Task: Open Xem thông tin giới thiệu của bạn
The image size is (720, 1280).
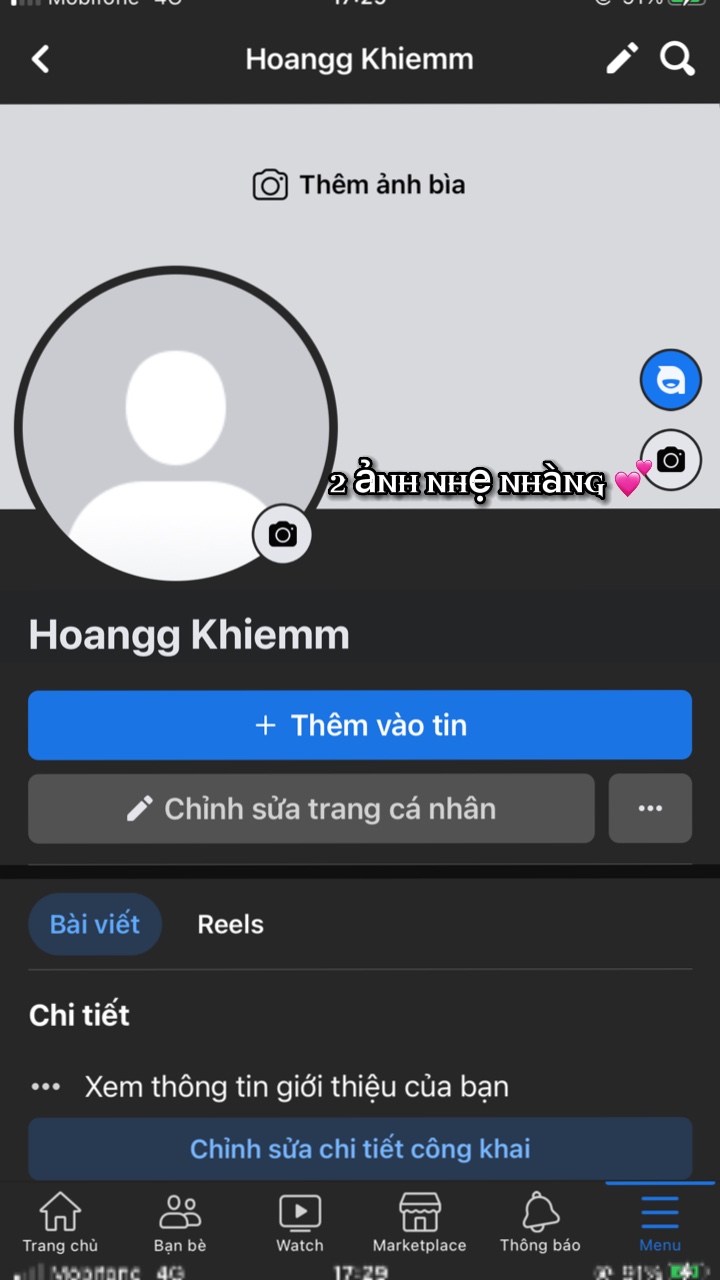Action: pyautogui.click(x=296, y=1087)
